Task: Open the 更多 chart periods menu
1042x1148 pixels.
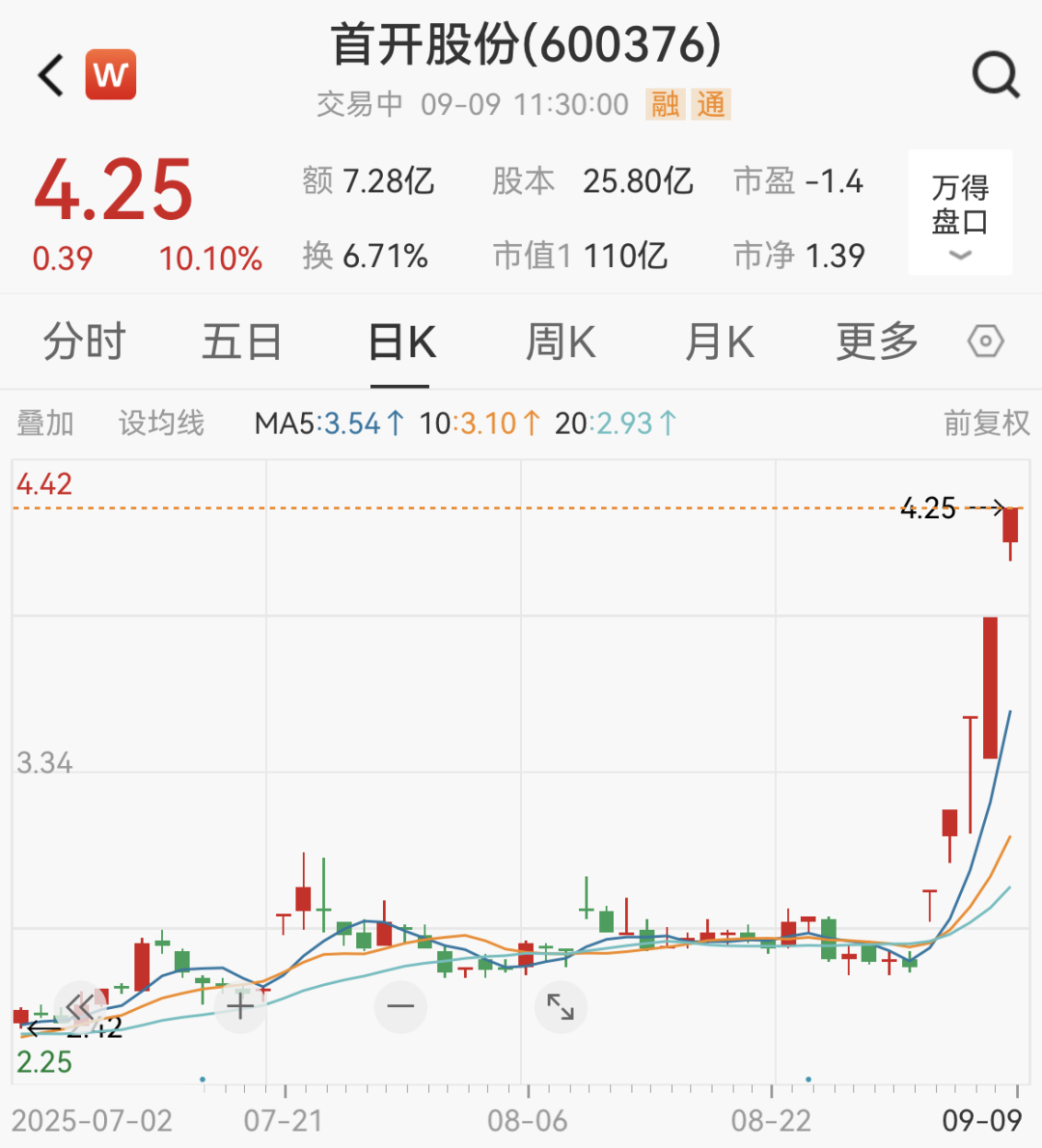Action: coord(877,342)
